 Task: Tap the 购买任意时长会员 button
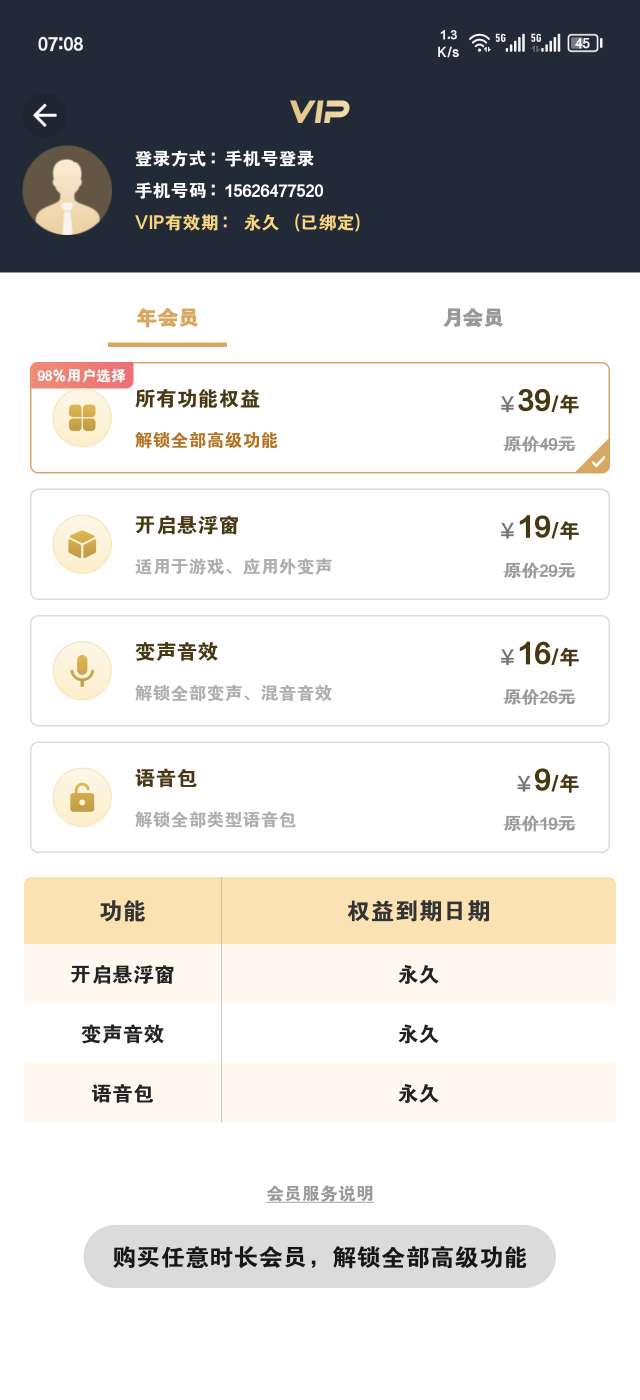(320, 1257)
